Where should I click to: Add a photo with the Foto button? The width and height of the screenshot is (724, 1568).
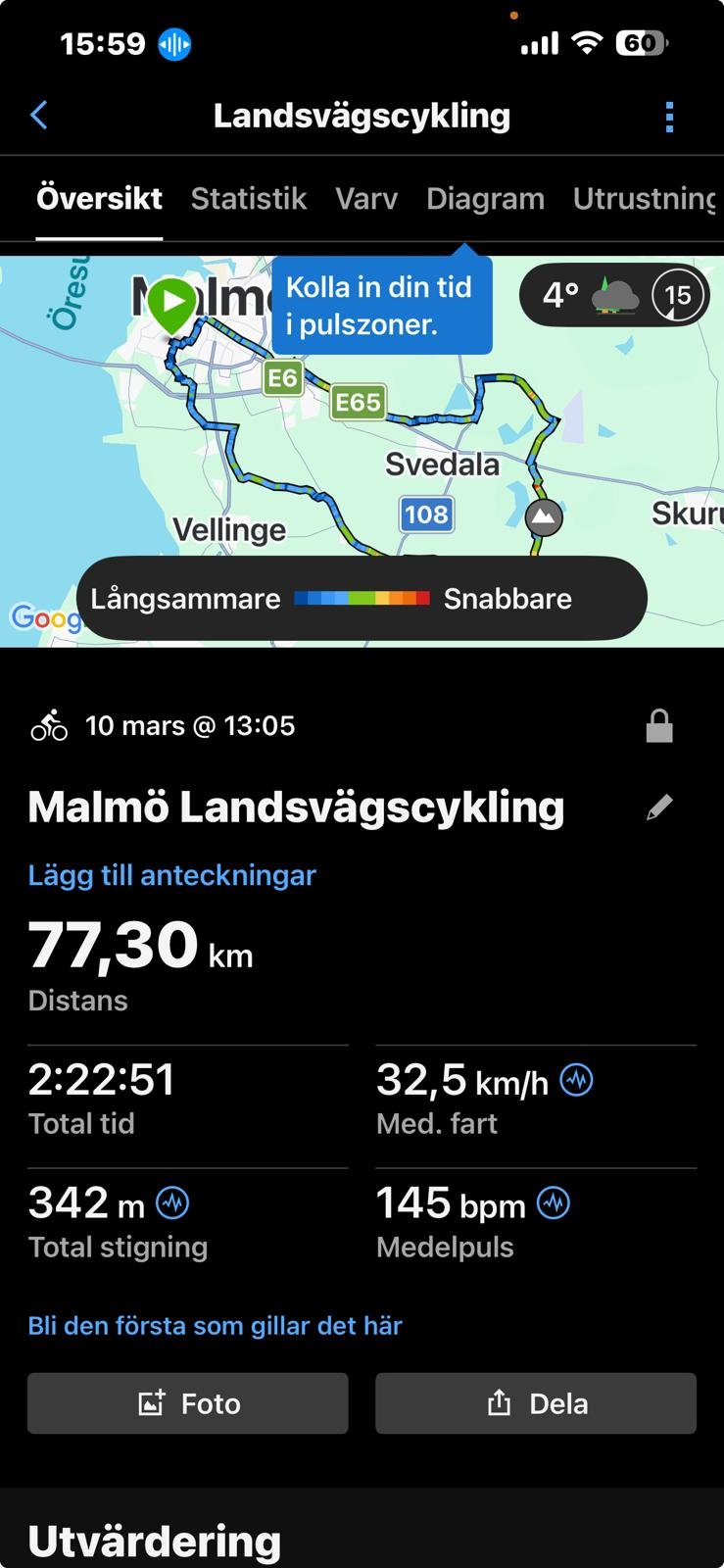pyautogui.click(x=188, y=1403)
